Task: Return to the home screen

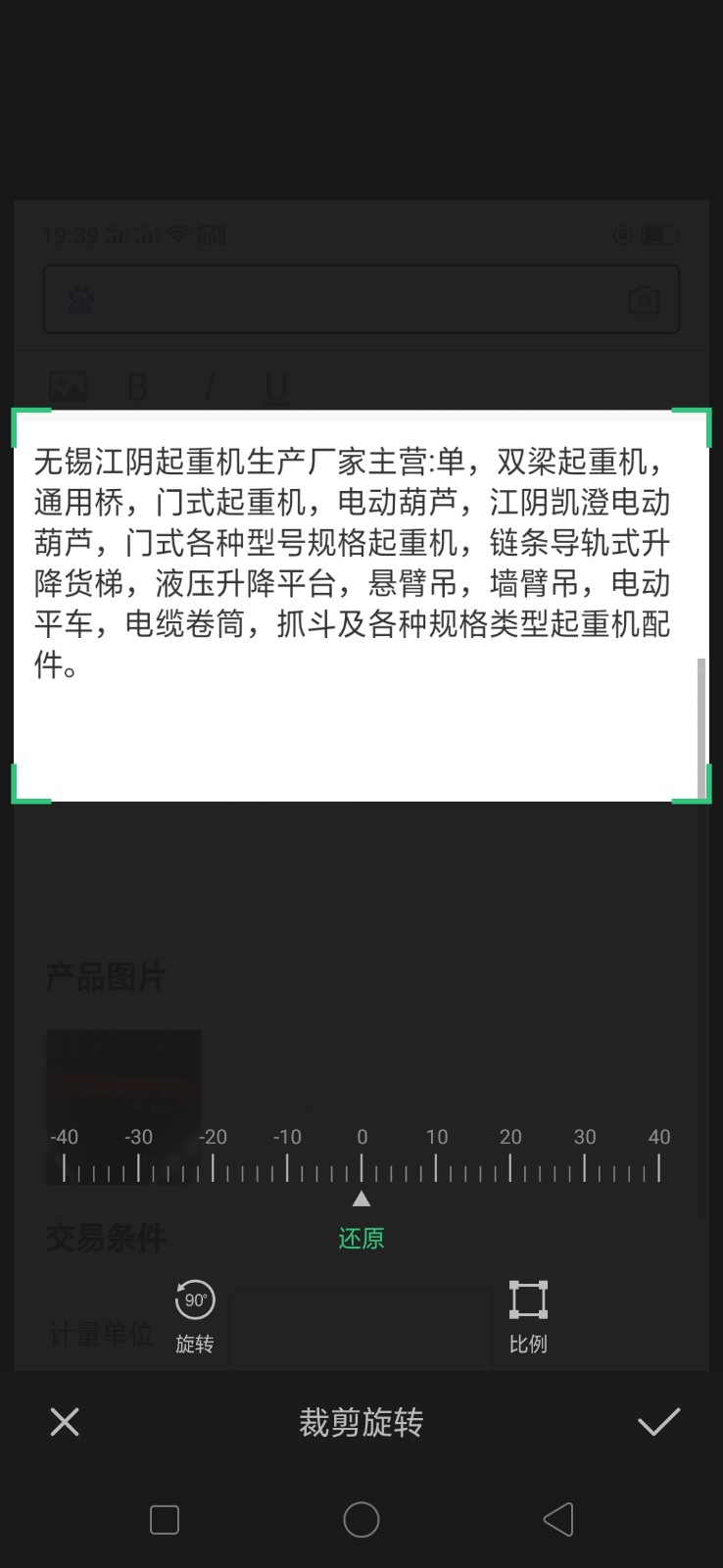Action: pyautogui.click(x=361, y=1520)
